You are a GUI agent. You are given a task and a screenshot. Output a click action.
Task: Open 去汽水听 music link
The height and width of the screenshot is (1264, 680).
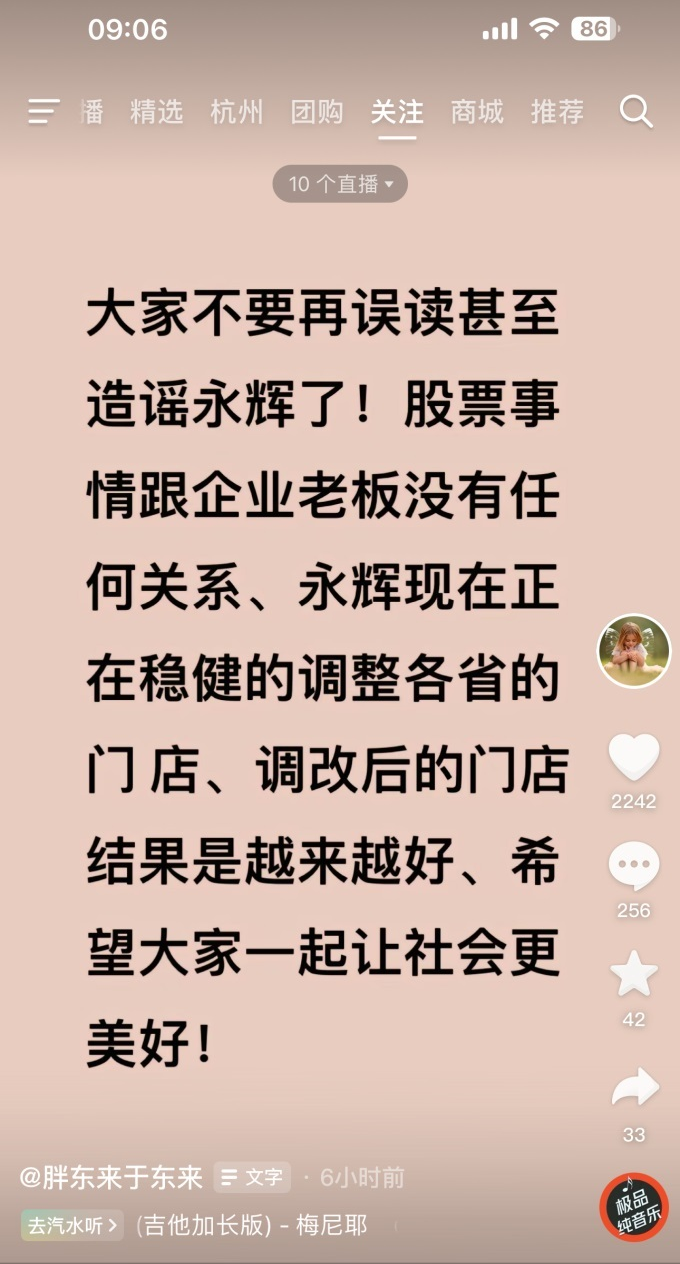click(x=73, y=1224)
